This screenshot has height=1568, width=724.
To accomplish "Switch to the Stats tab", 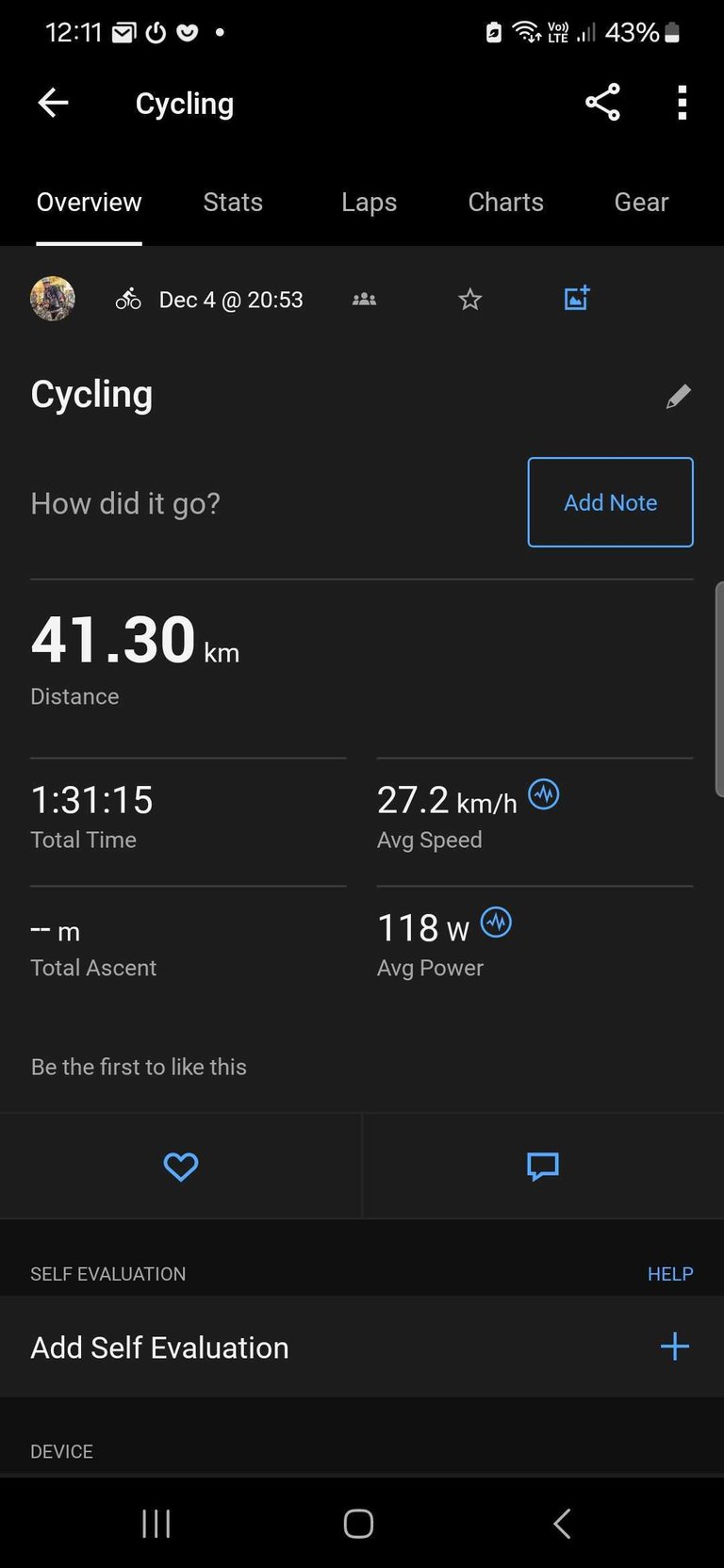I will [x=233, y=202].
